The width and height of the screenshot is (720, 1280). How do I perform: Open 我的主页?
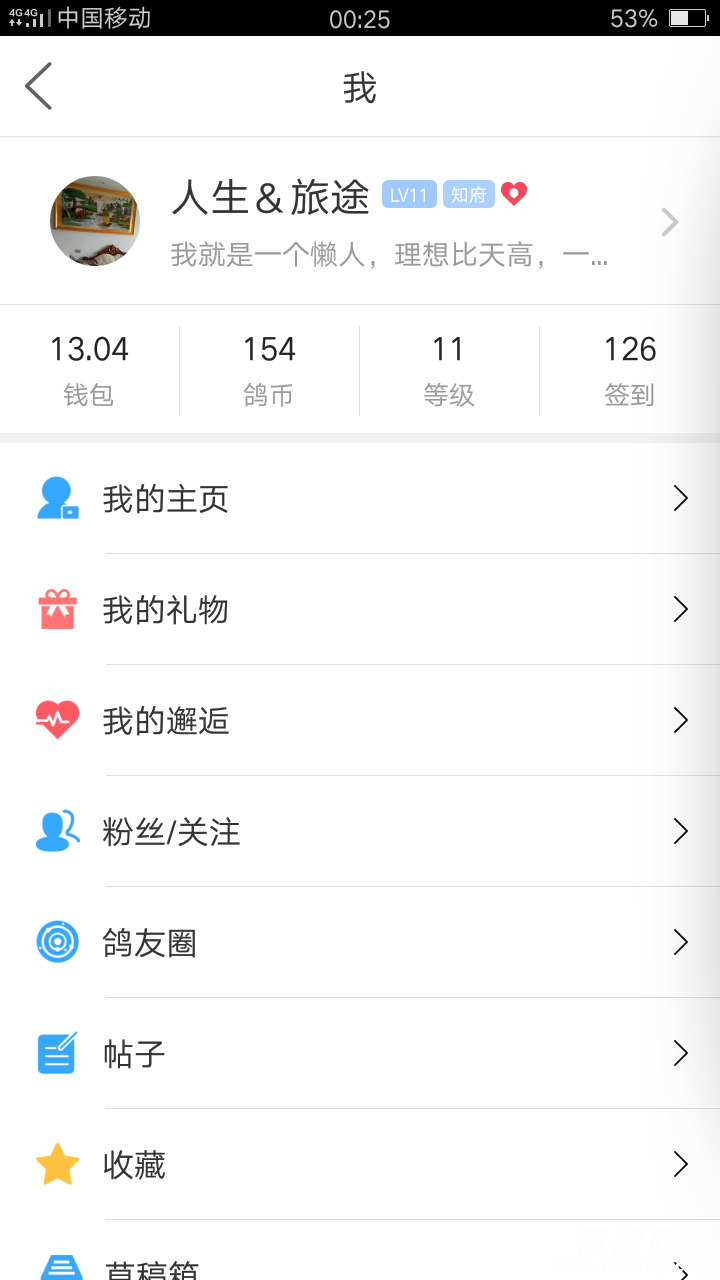point(360,498)
